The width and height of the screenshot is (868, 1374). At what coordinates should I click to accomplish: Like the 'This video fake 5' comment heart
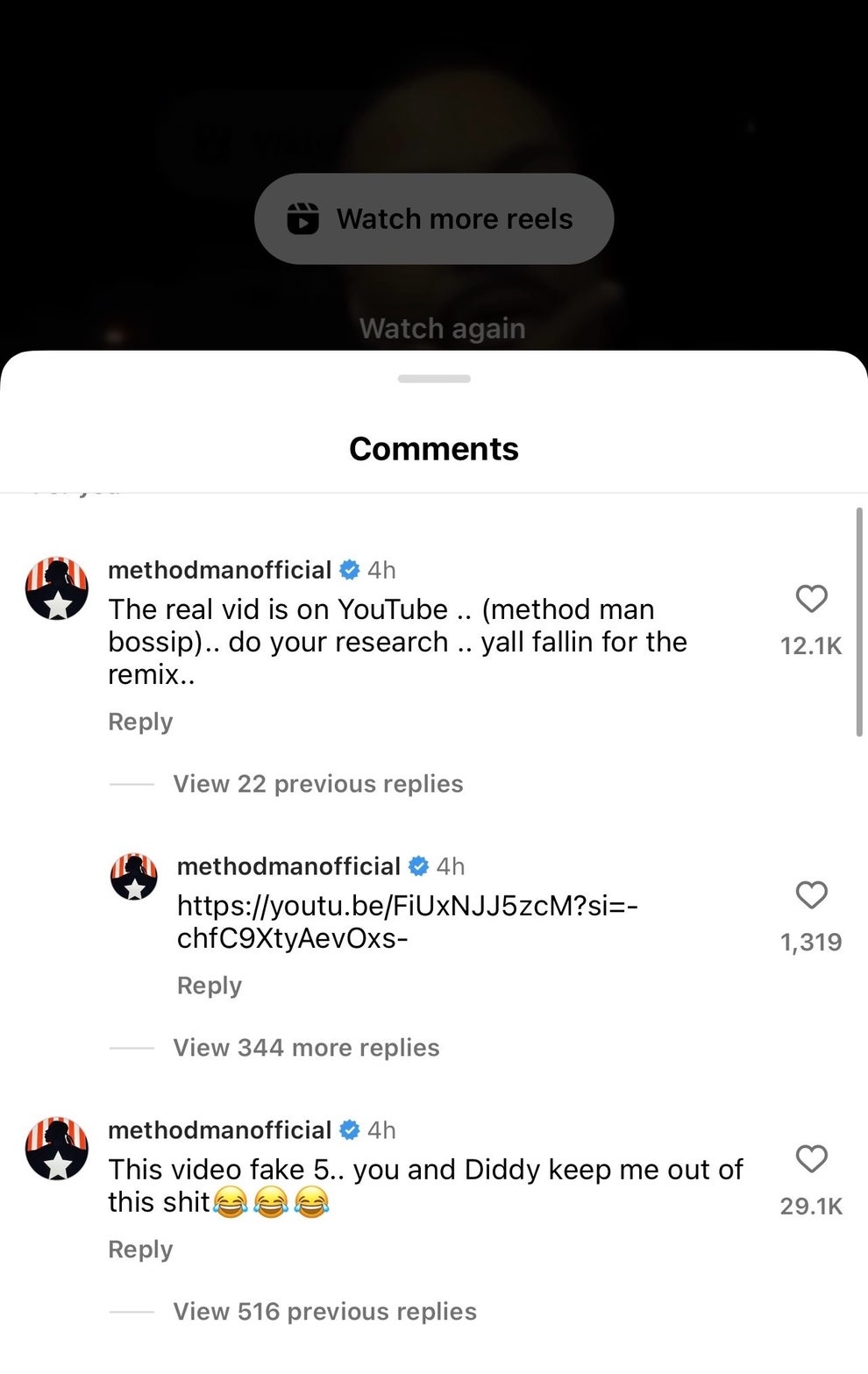pyautogui.click(x=811, y=1159)
